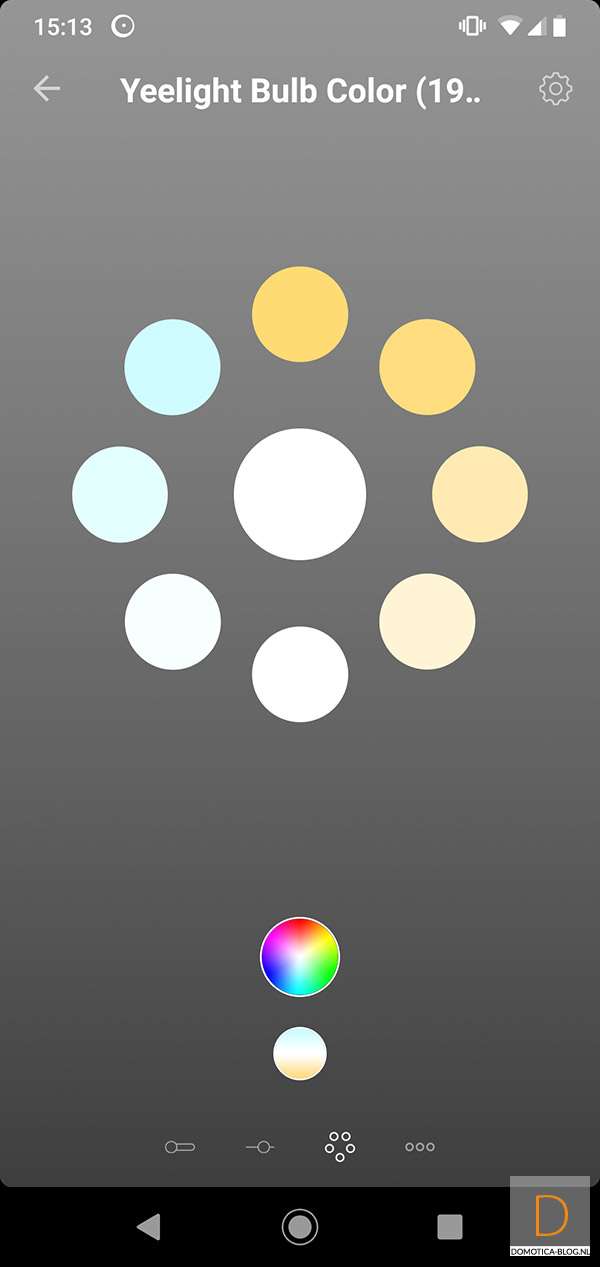Pick the pale cream swatch on the right
600x1267 pixels.
tap(480, 494)
